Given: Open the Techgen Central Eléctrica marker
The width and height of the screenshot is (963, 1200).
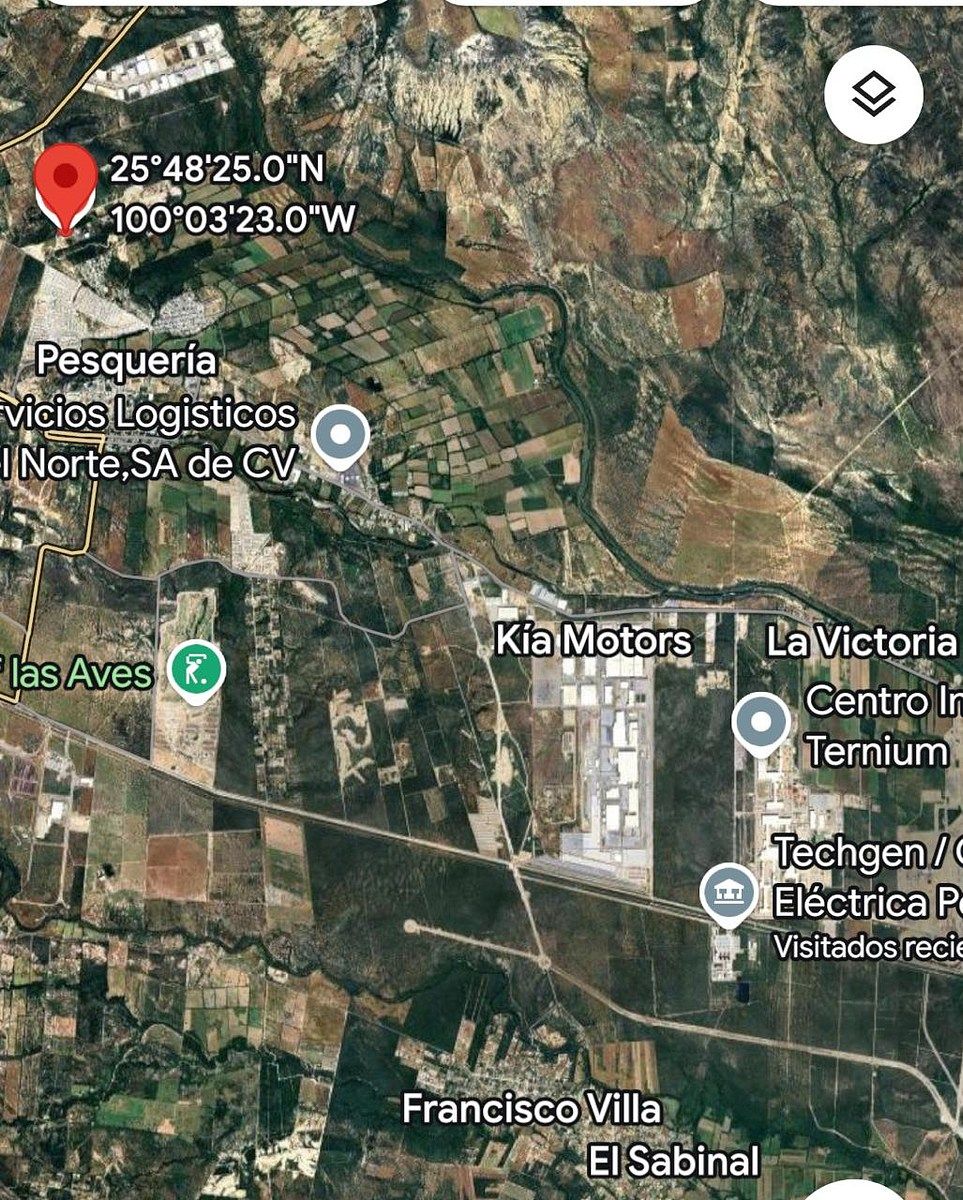Looking at the screenshot, I should 728,893.
